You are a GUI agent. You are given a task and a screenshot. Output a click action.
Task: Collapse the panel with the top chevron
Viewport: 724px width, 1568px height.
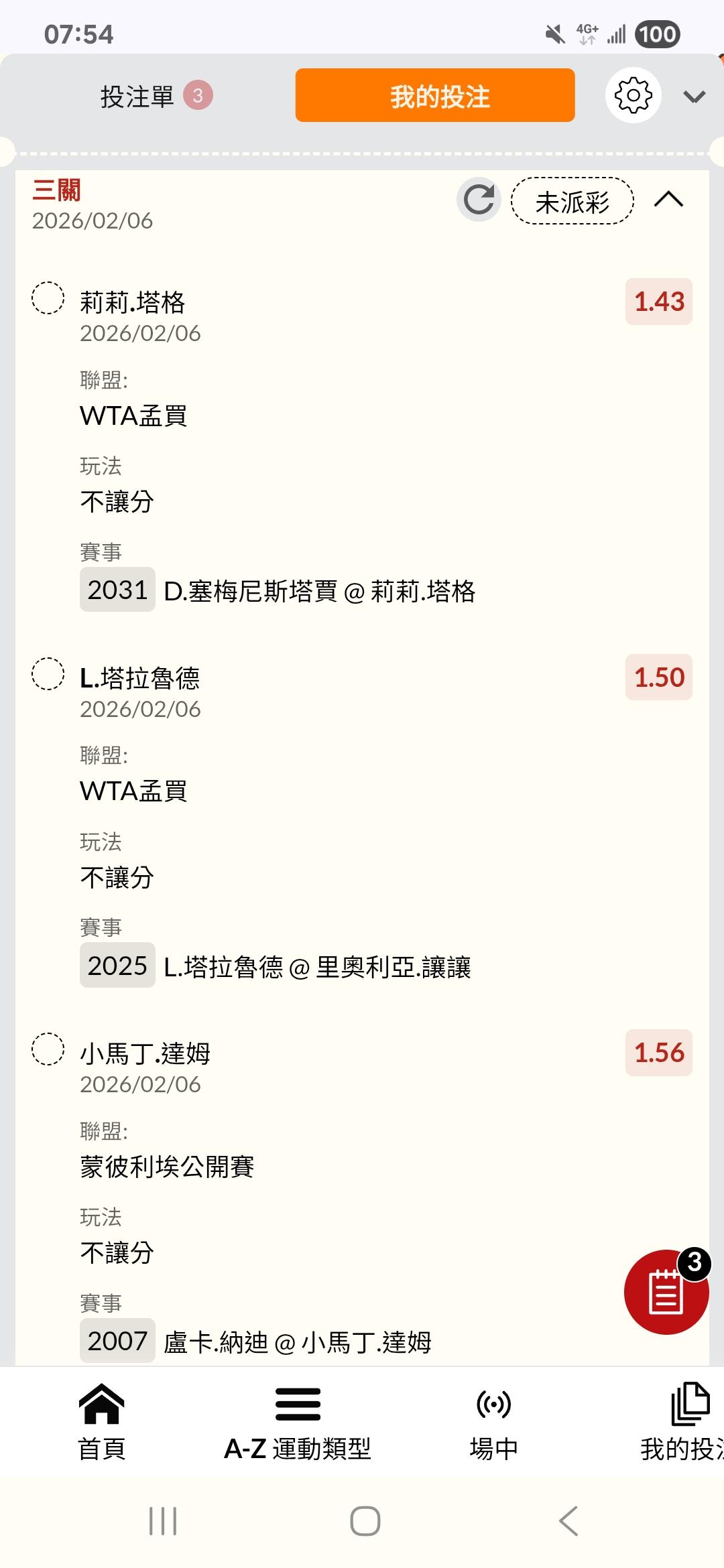click(694, 97)
